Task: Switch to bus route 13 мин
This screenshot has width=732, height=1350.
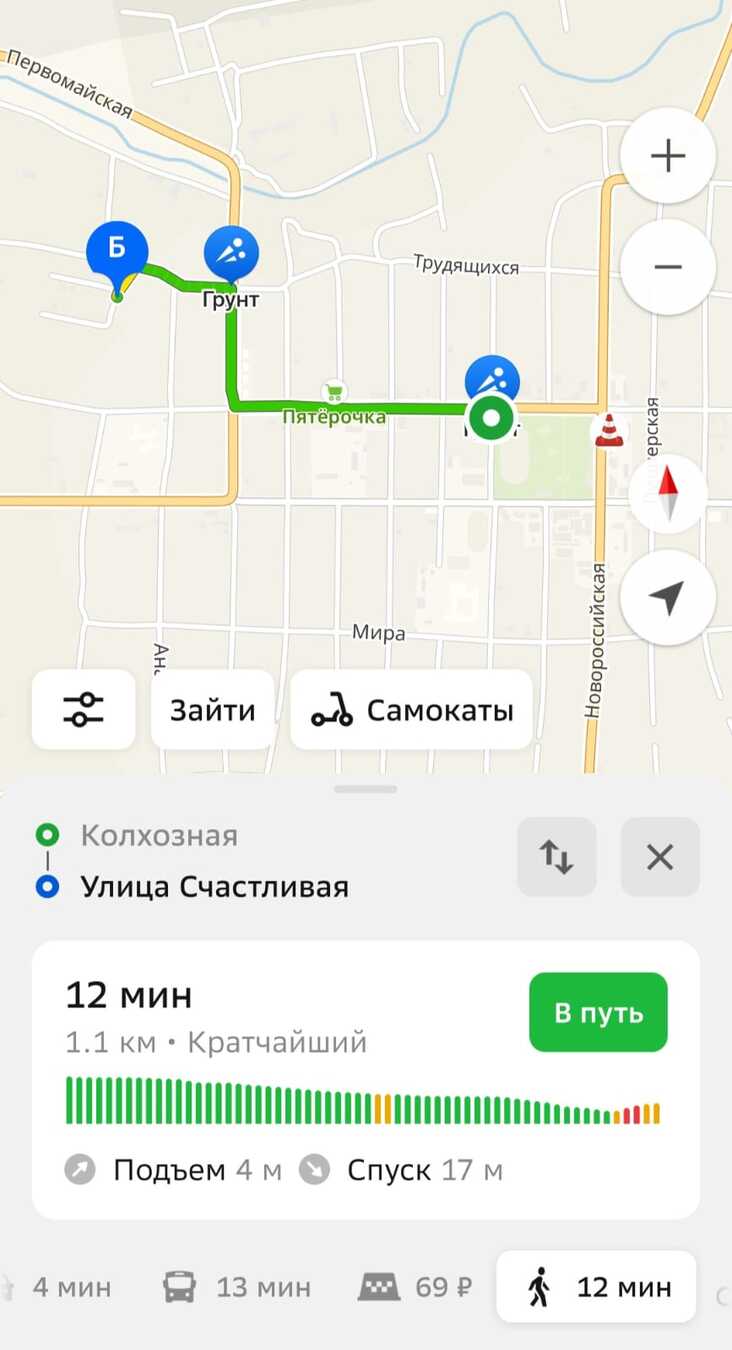Action: 237,1287
